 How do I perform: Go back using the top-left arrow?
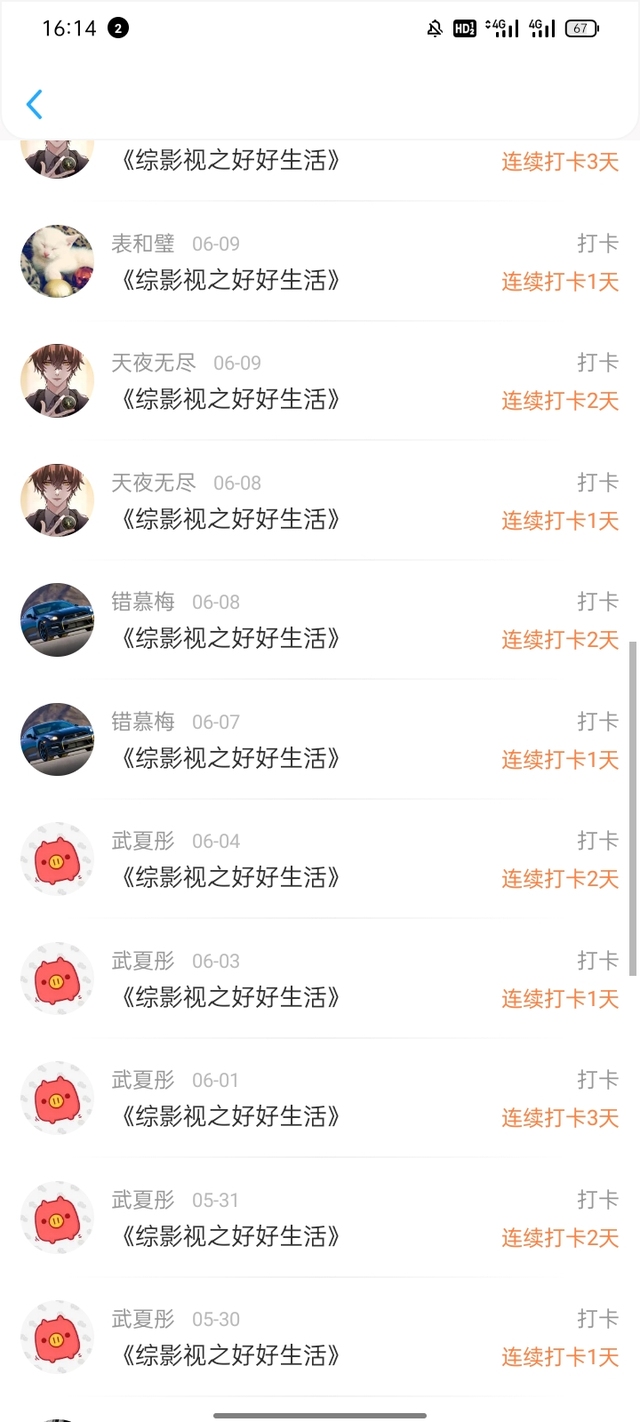coord(35,104)
